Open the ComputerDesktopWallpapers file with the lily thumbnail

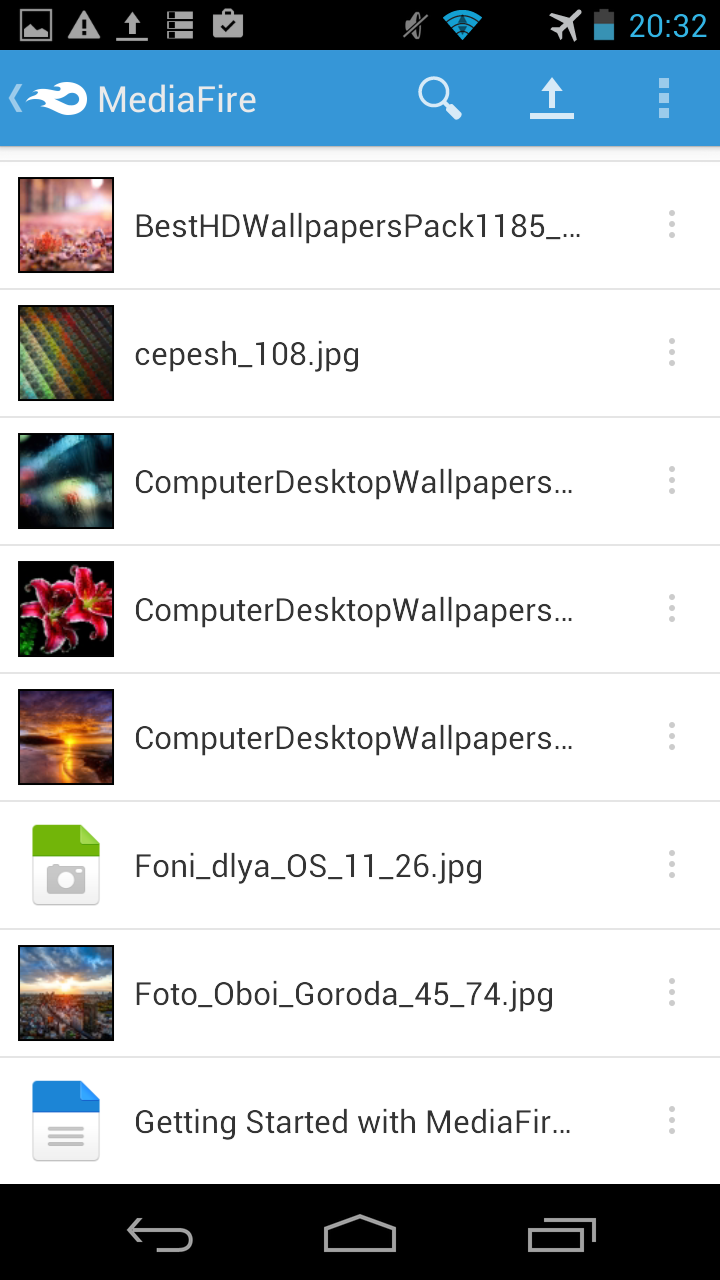[360, 609]
